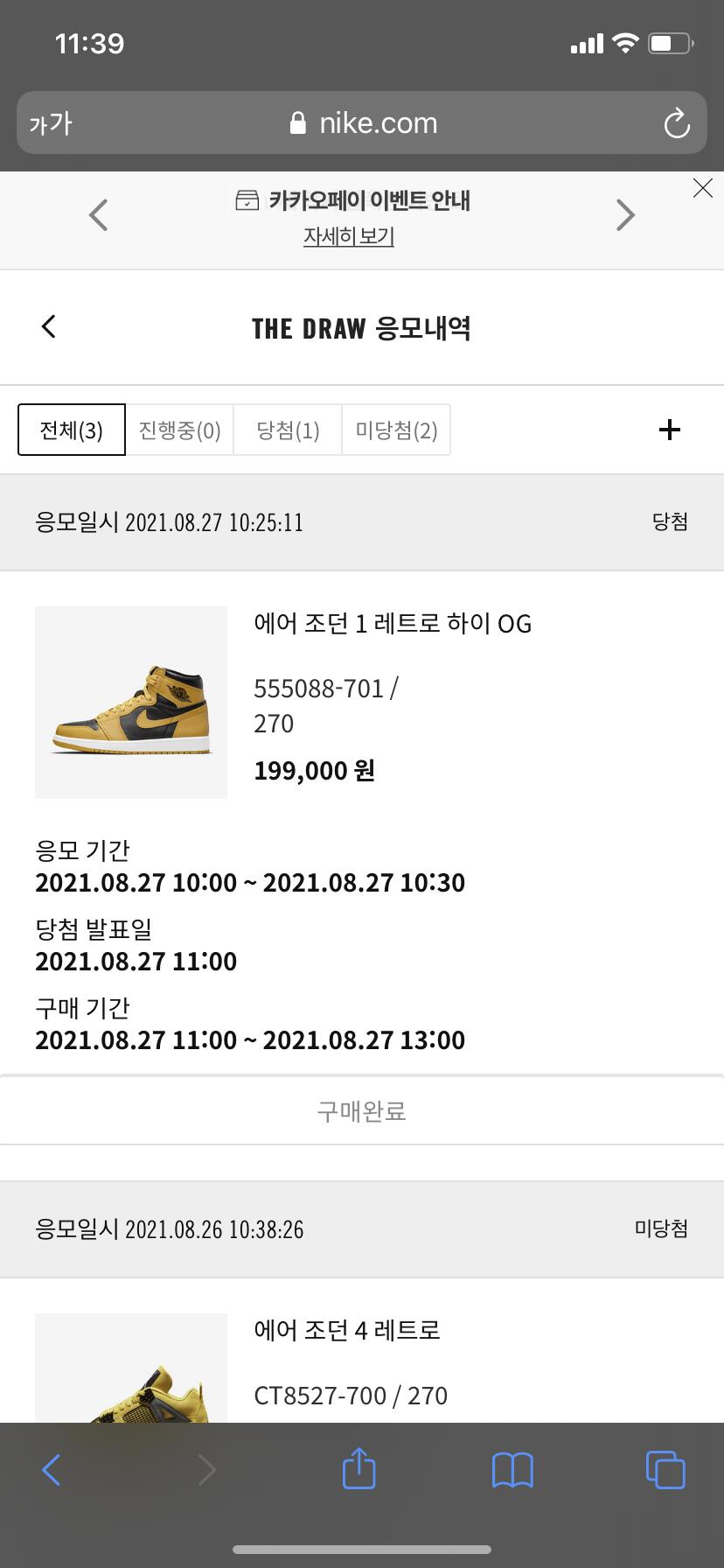
Task: Tap the 구매완료 button
Action: (362, 1111)
